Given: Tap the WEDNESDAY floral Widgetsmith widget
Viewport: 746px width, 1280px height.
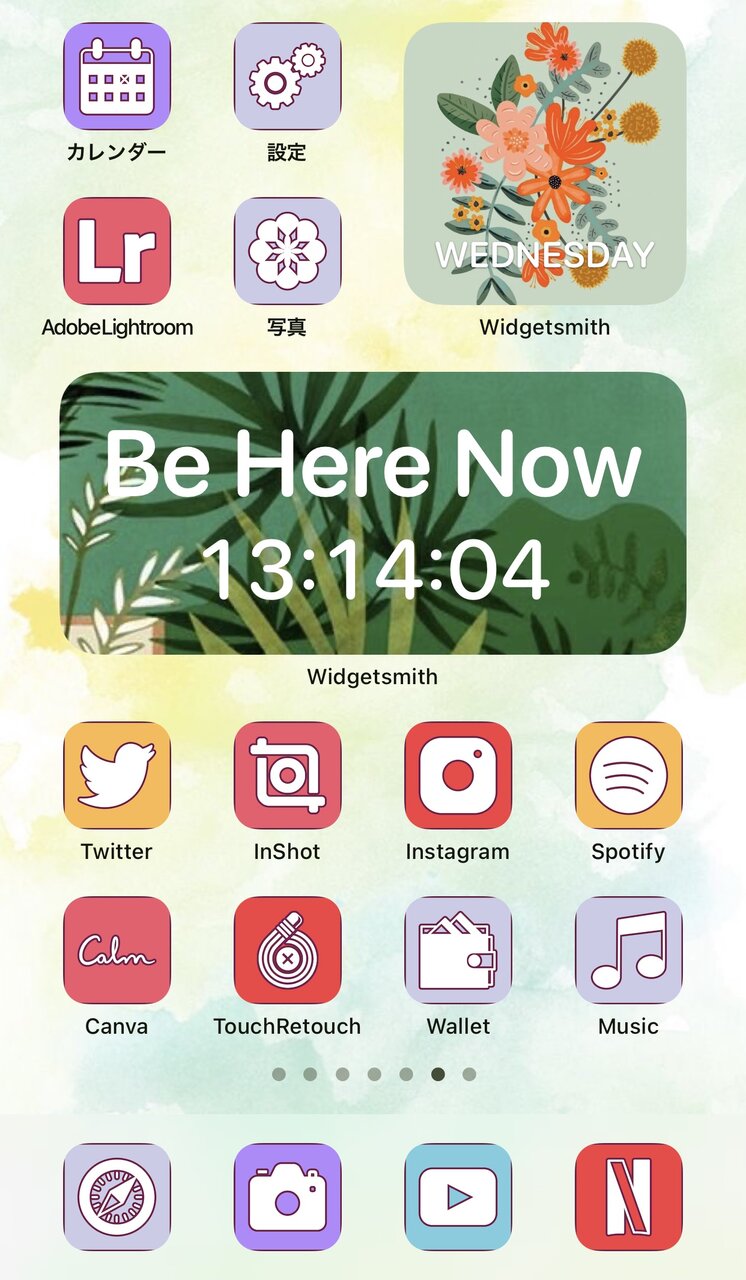Looking at the screenshot, I should 545,164.
